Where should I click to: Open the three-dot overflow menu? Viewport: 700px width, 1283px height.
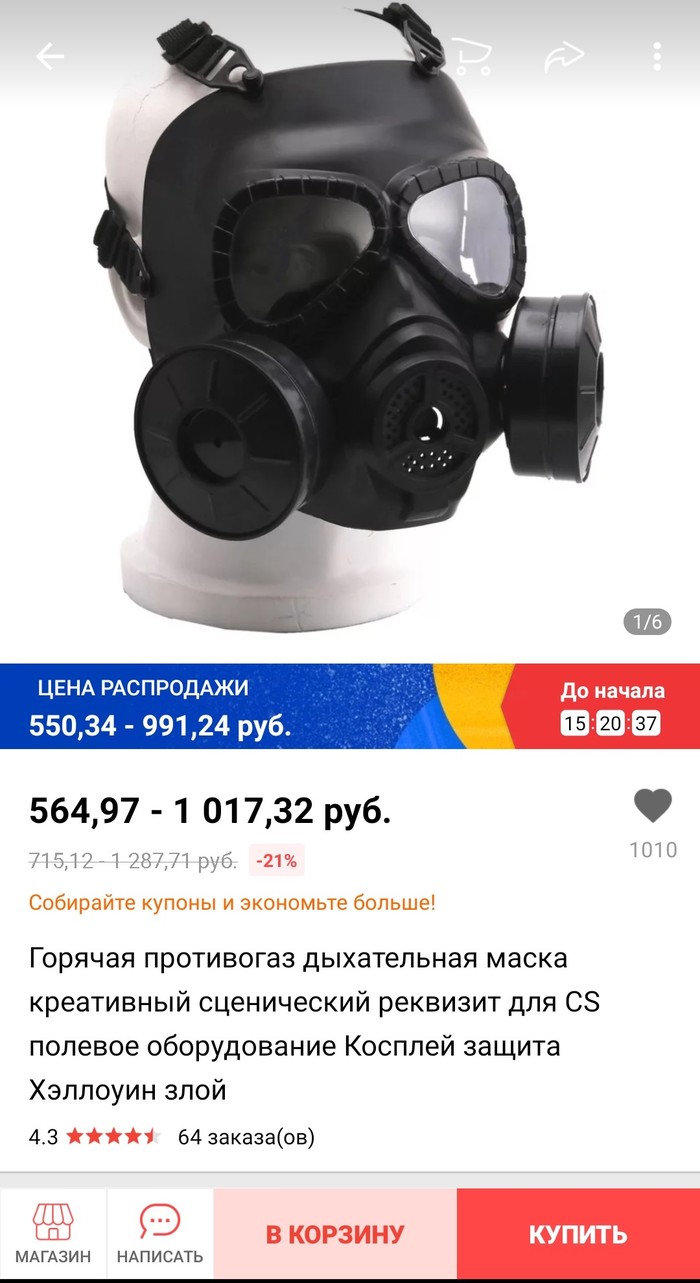[656, 56]
